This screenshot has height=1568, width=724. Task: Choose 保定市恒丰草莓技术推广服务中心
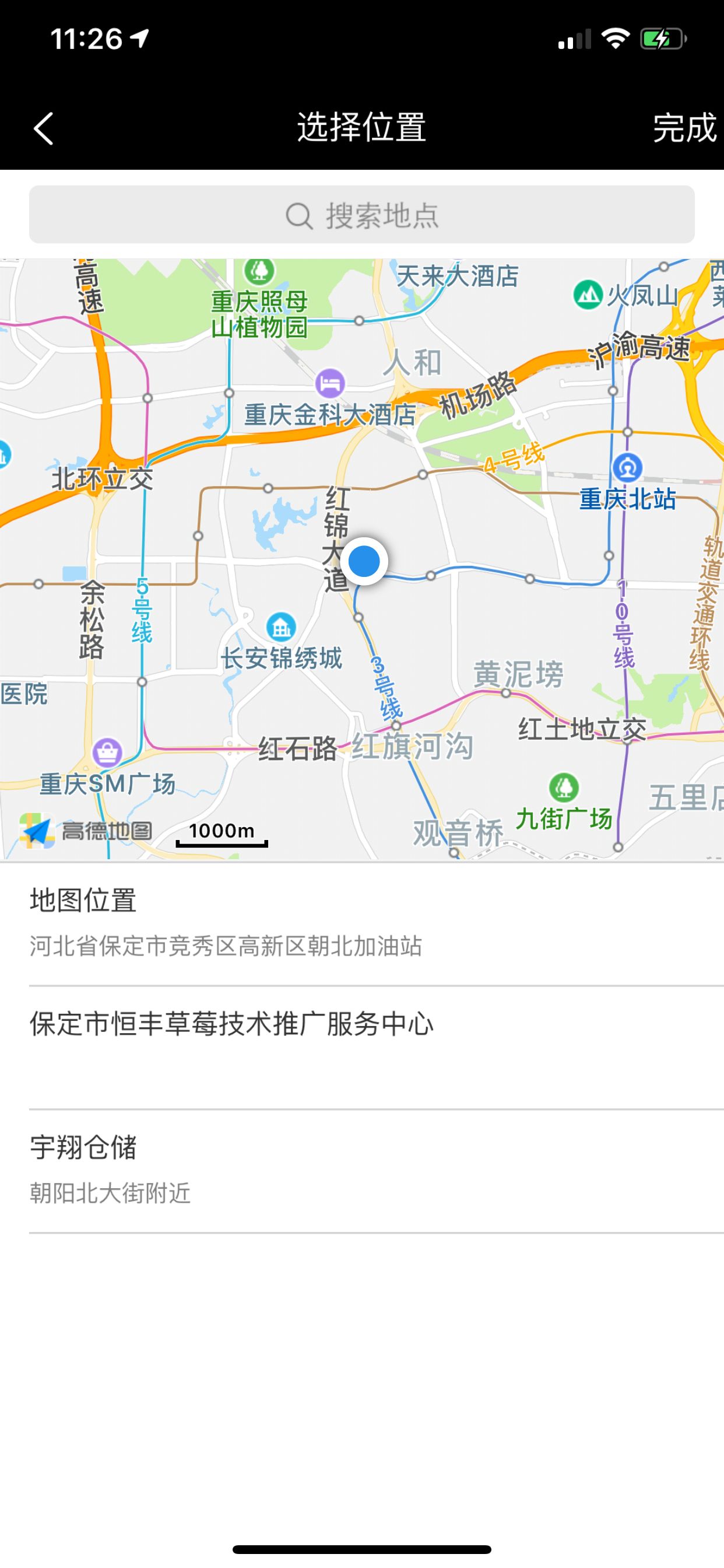pos(362,1047)
